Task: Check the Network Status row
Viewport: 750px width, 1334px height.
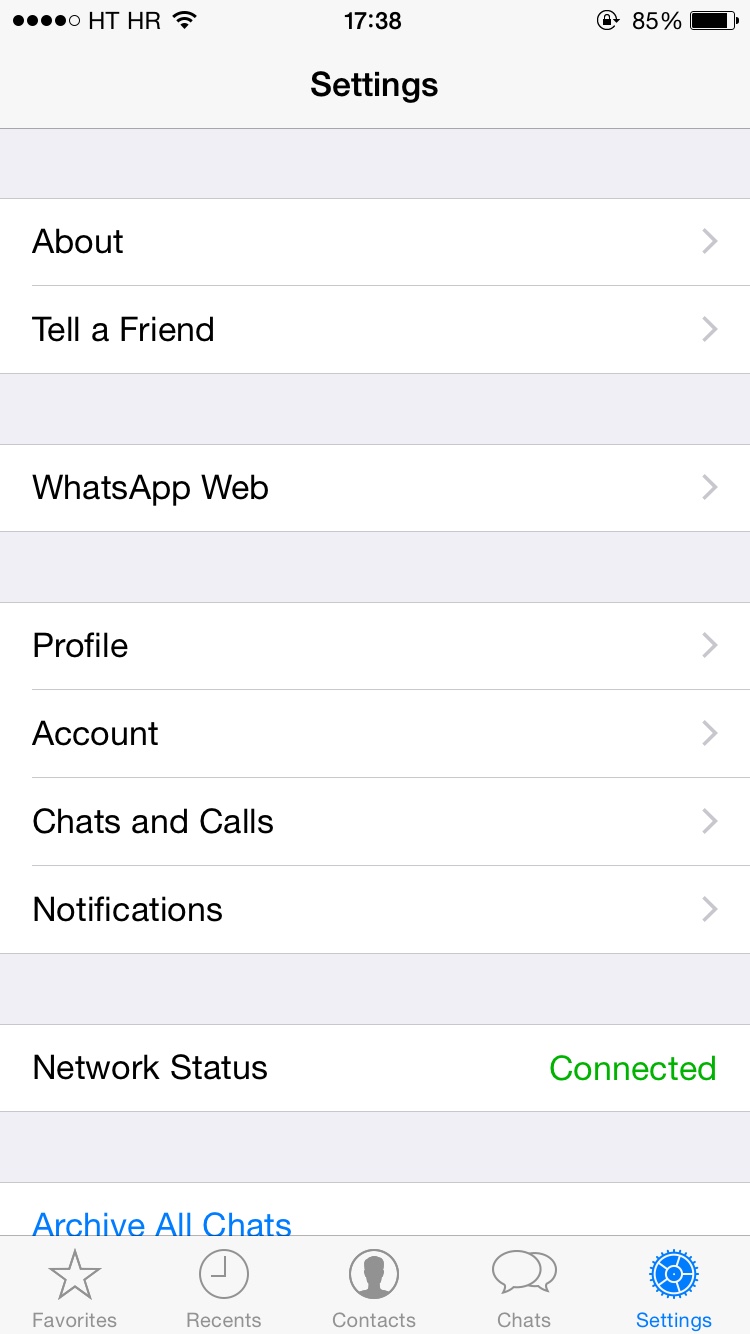Action: tap(375, 1068)
